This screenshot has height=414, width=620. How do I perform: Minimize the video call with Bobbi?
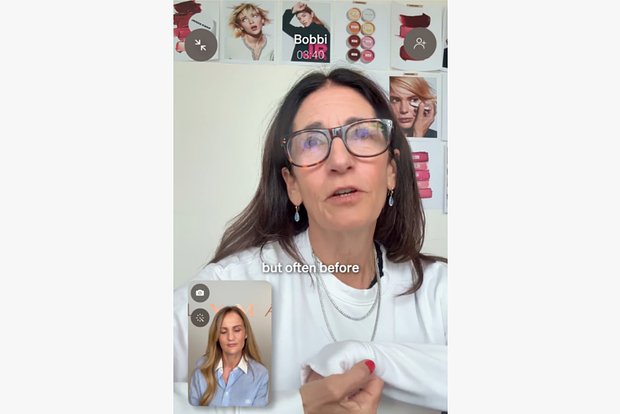[x=201, y=45]
